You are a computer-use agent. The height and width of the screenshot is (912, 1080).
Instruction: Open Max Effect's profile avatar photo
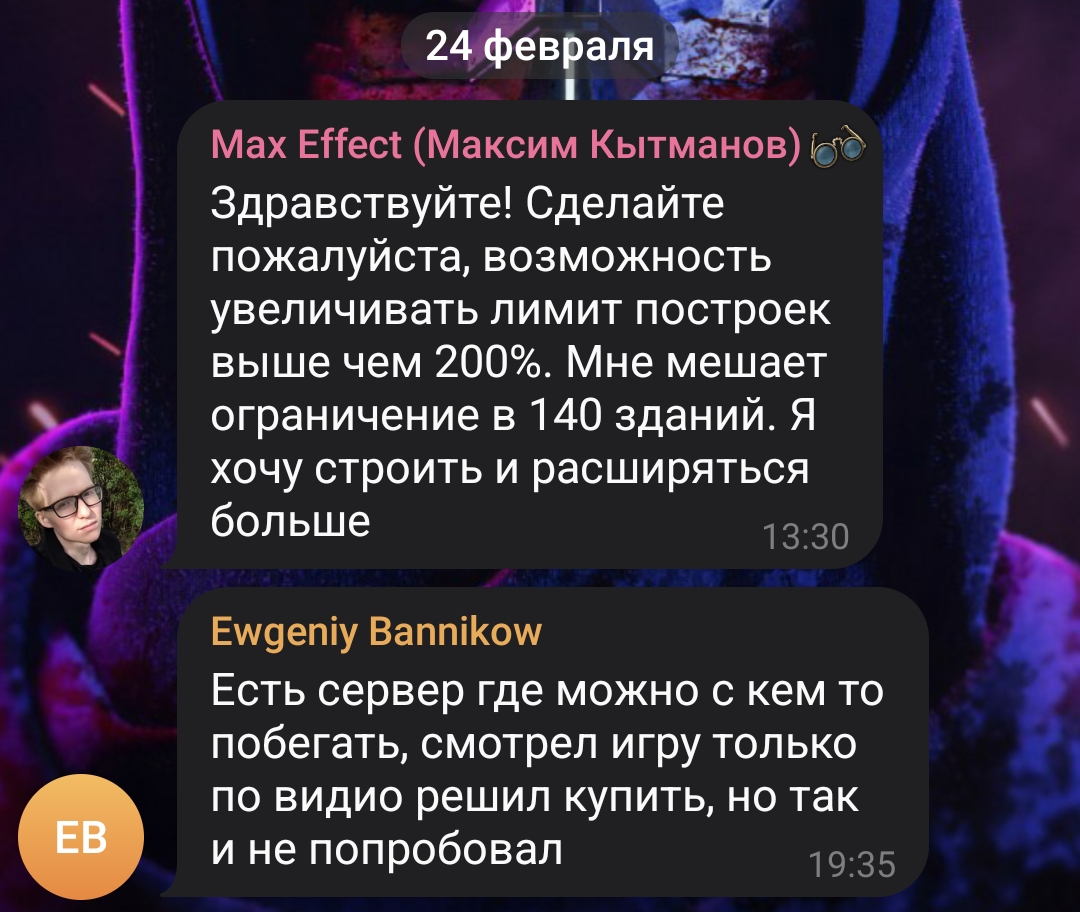click(81, 508)
